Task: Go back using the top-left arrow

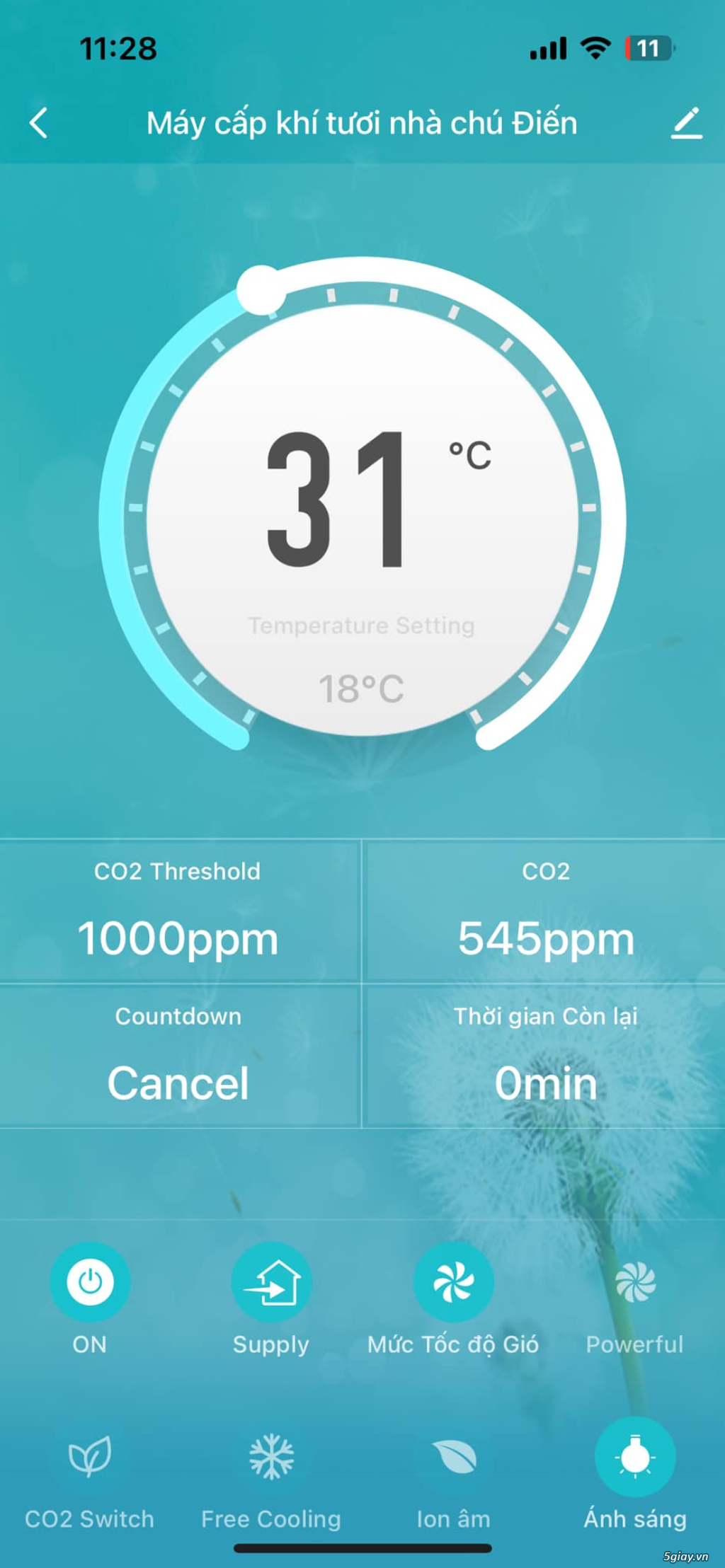Action: (x=39, y=123)
